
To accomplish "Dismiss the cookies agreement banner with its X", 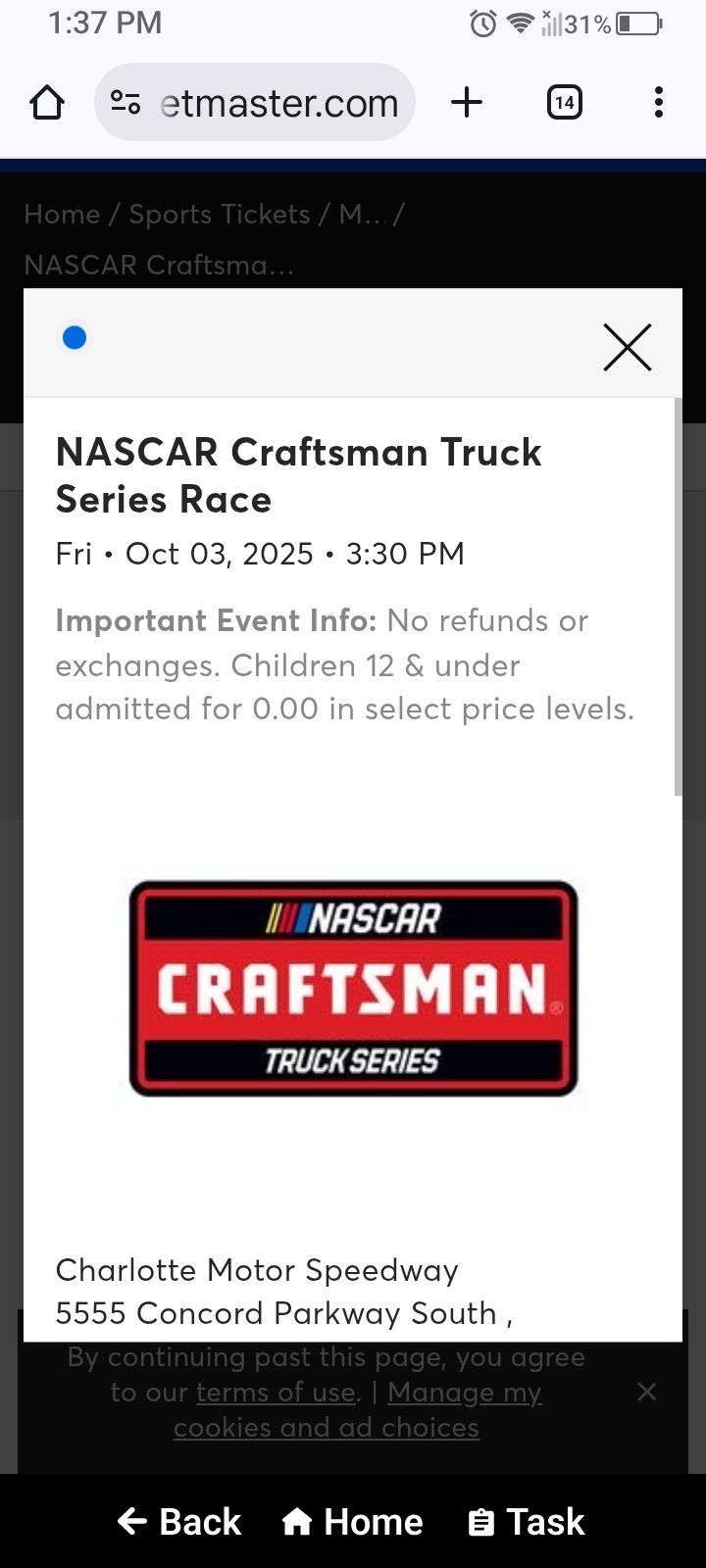I will click(647, 1391).
